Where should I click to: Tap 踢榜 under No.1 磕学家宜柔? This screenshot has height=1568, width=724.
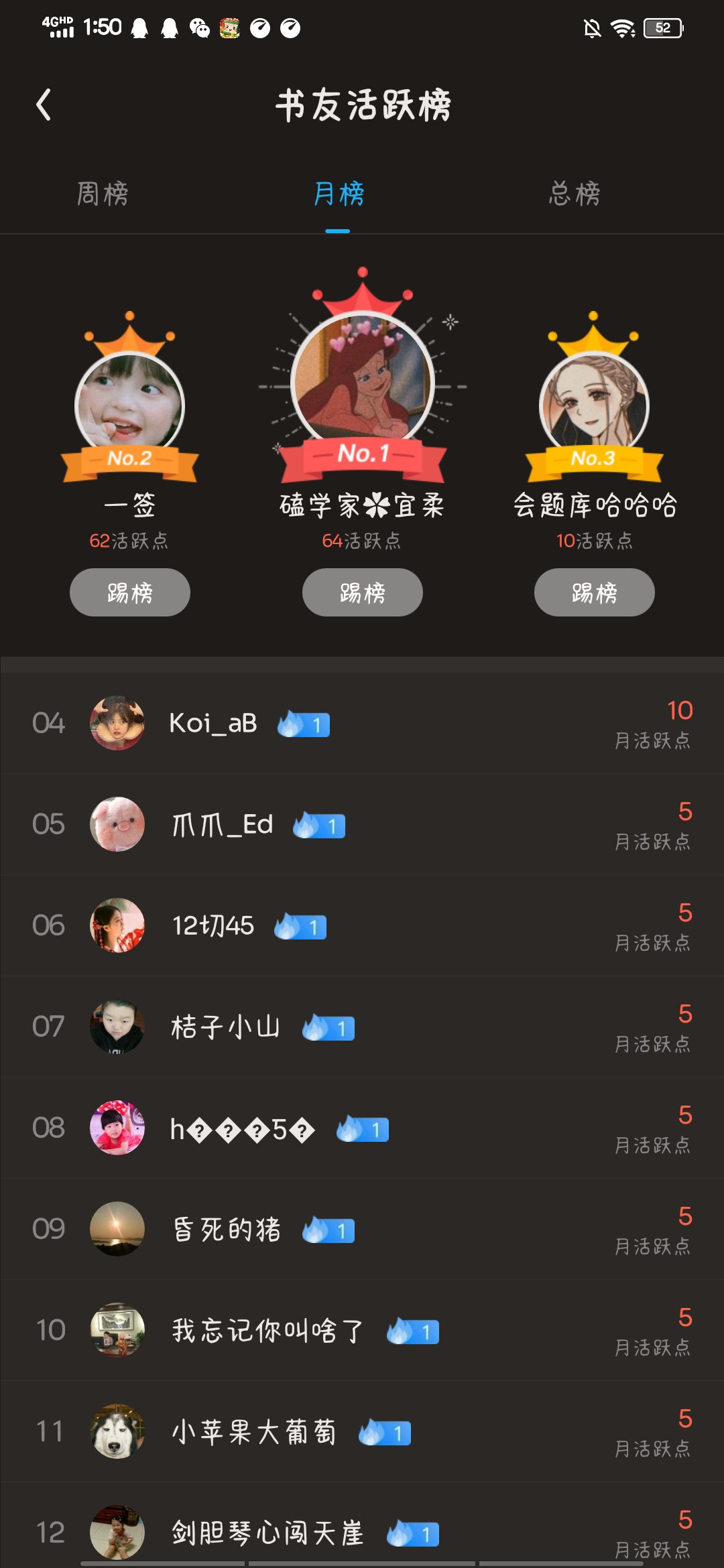click(362, 592)
